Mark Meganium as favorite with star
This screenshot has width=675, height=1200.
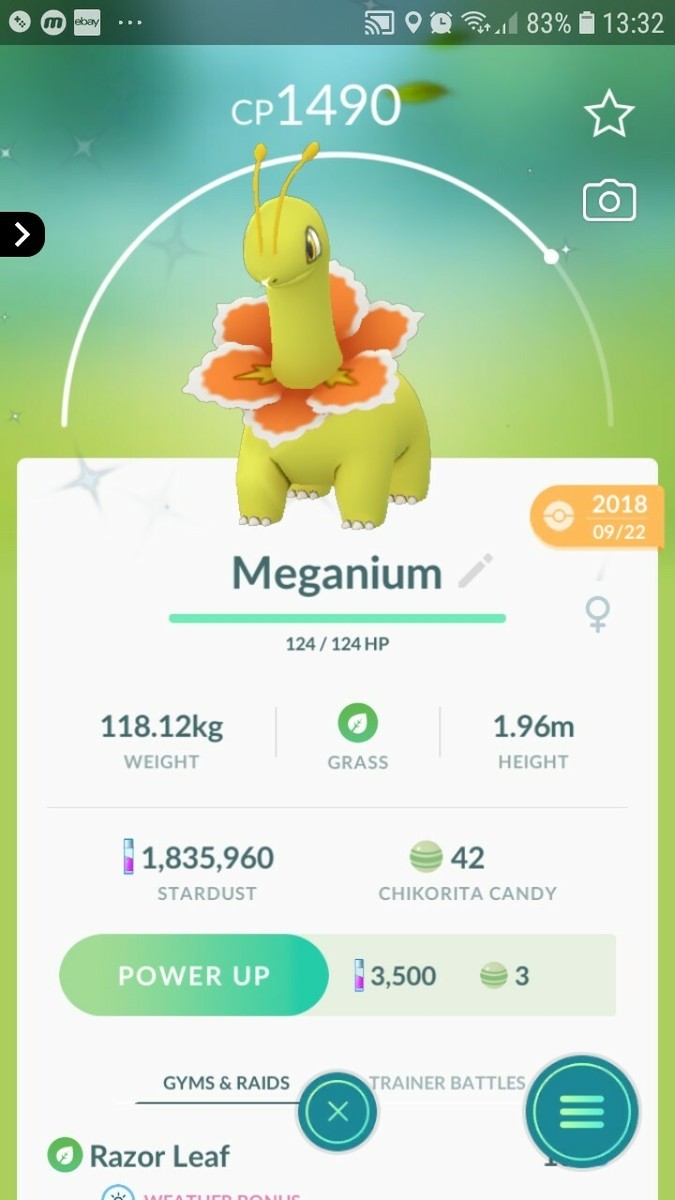pyautogui.click(x=608, y=114)
